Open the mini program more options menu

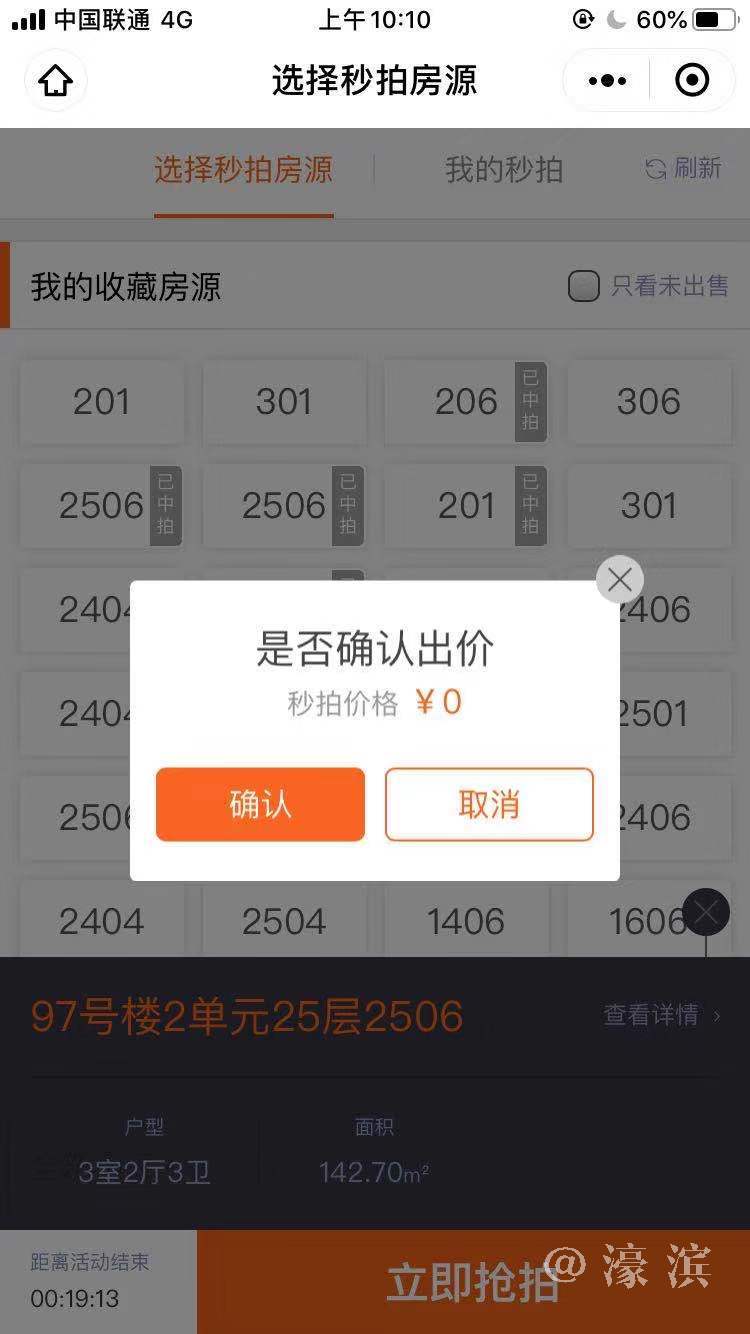[x=607, y=80]
